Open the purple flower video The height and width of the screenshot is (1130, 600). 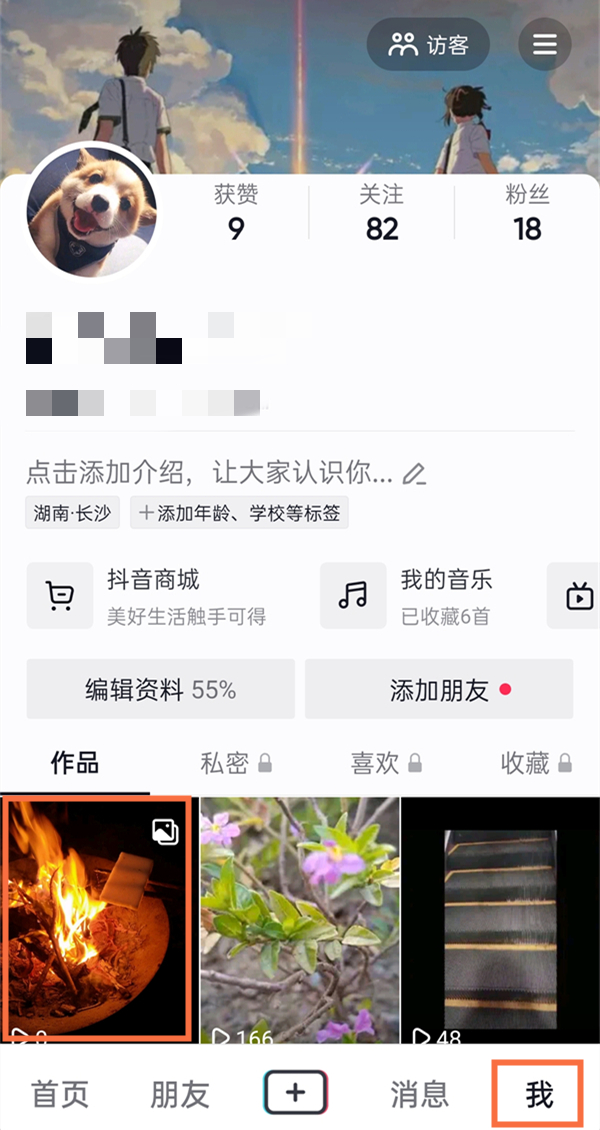pyautogui.click(x=299, y=915)
